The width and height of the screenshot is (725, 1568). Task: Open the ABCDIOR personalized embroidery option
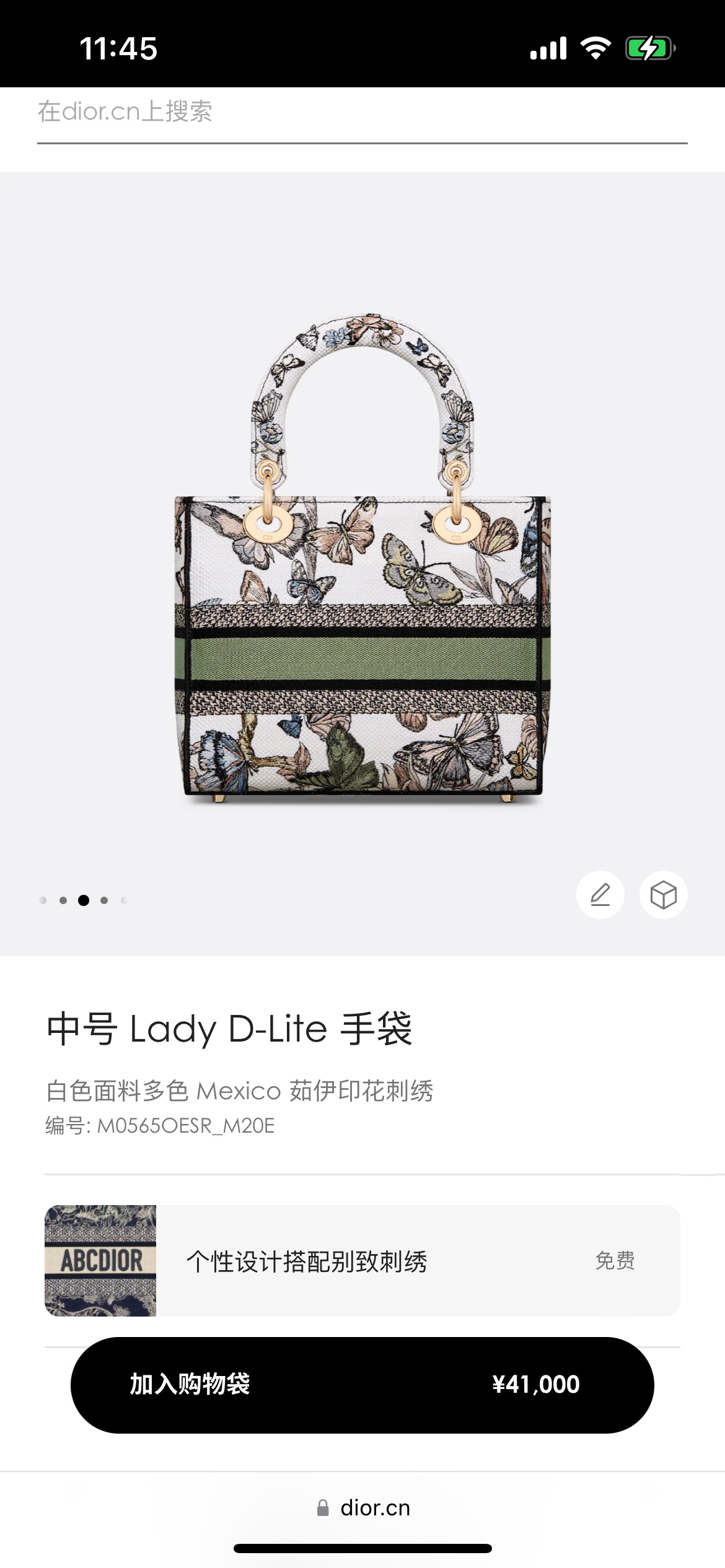coord(362,1261)
